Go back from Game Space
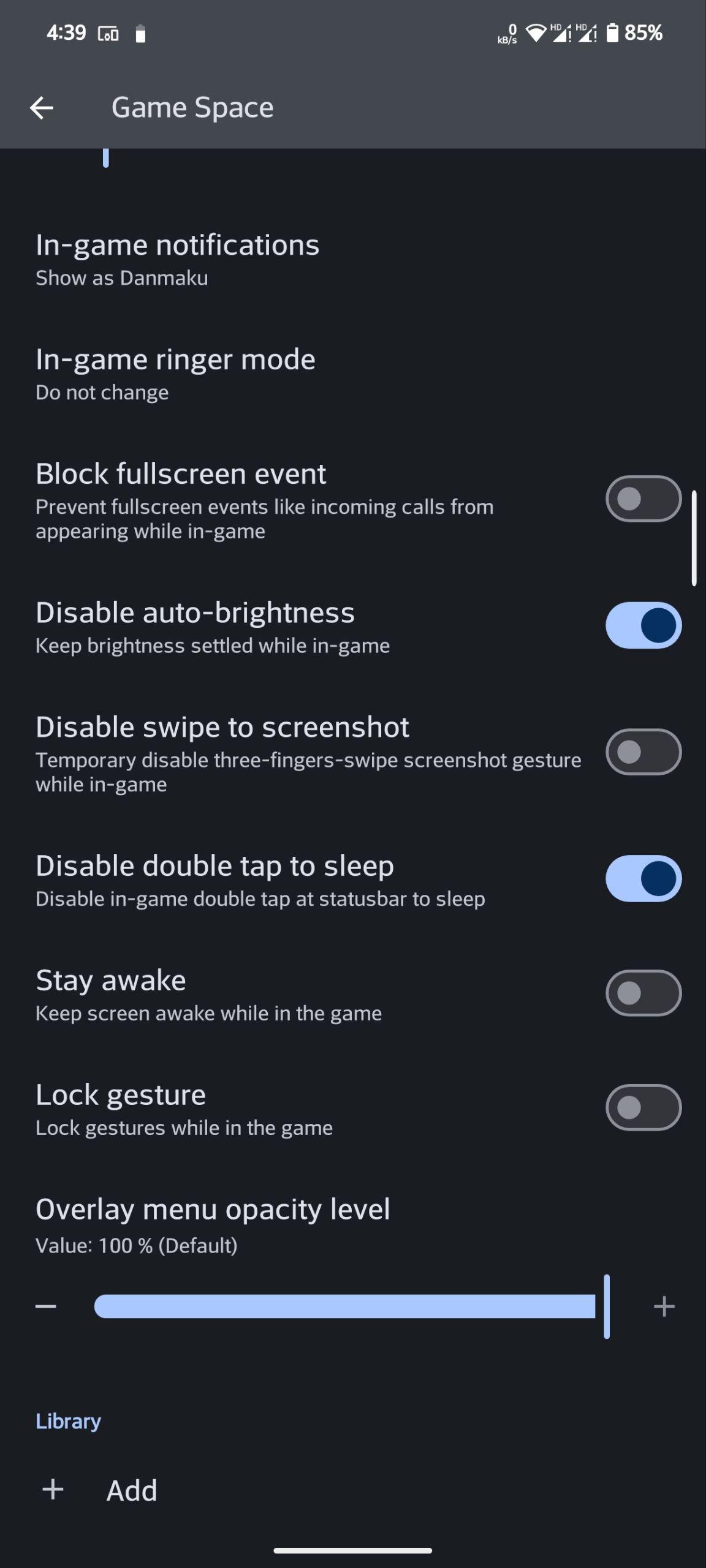This screenshot has height=1568, width=706. pyautogui.click(x=42, y=108)
